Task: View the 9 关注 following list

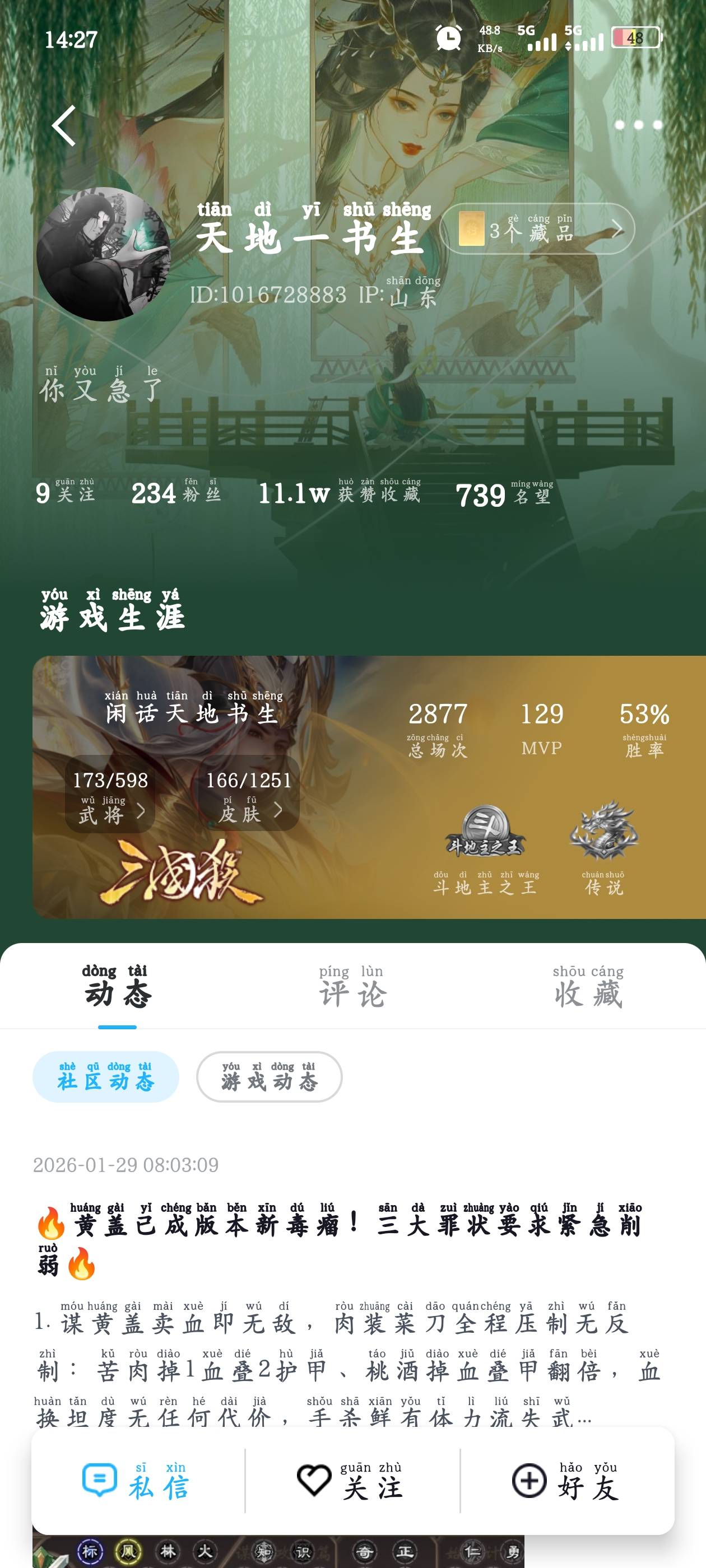Action: pyautogui.click(x=65, y=493)
